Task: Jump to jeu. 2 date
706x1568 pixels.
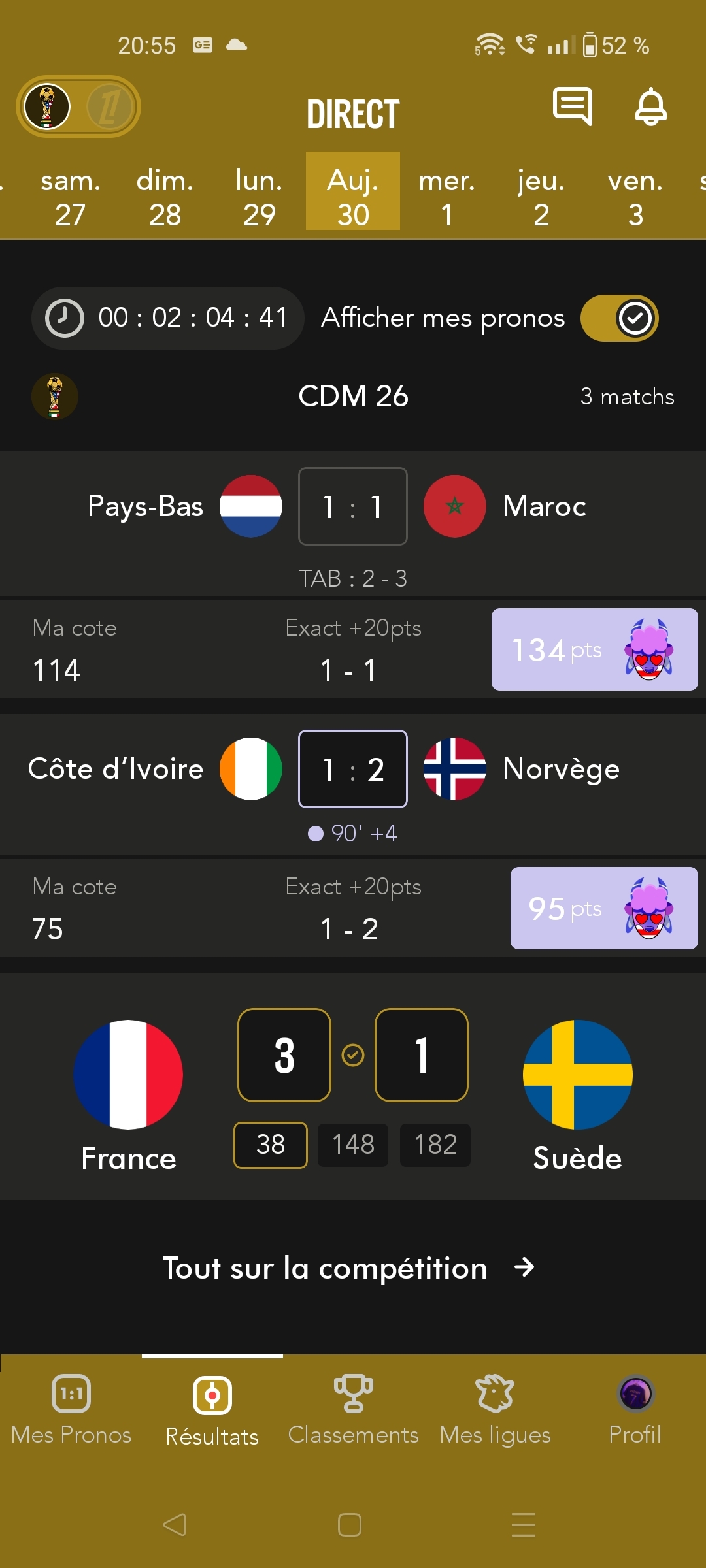Action: coord(541,197)
